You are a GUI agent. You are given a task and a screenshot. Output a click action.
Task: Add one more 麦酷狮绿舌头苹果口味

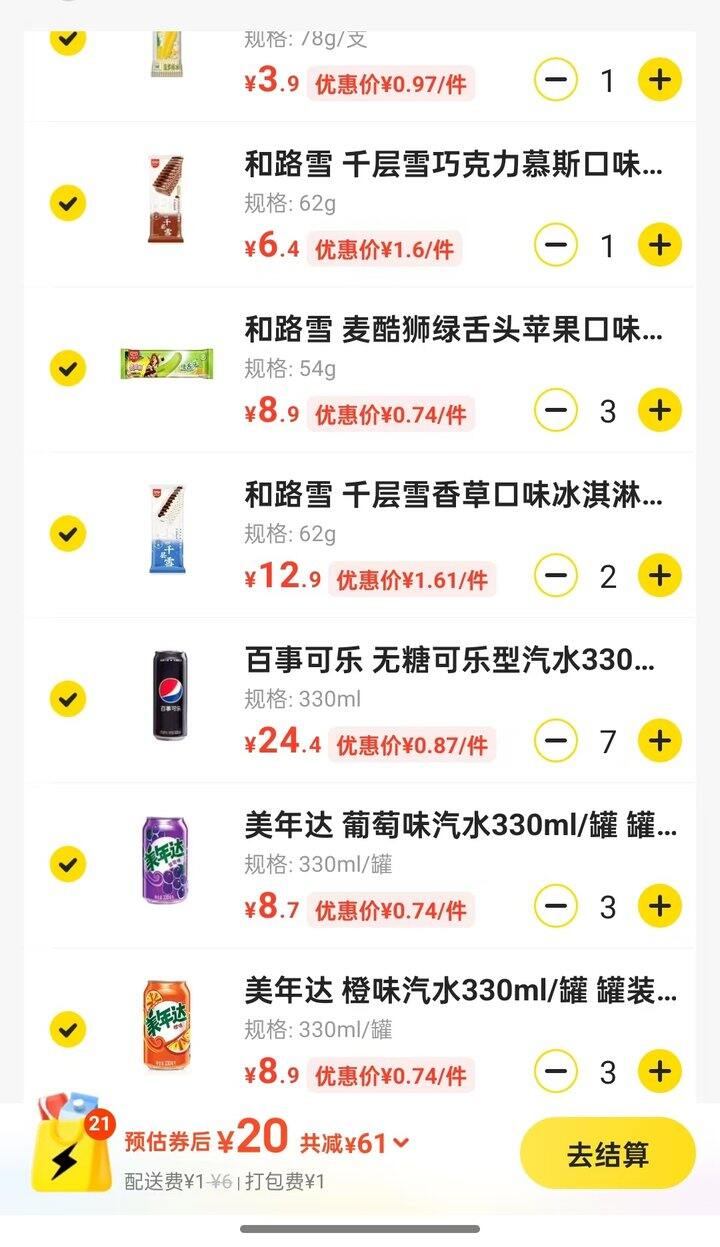click(659, 410)
